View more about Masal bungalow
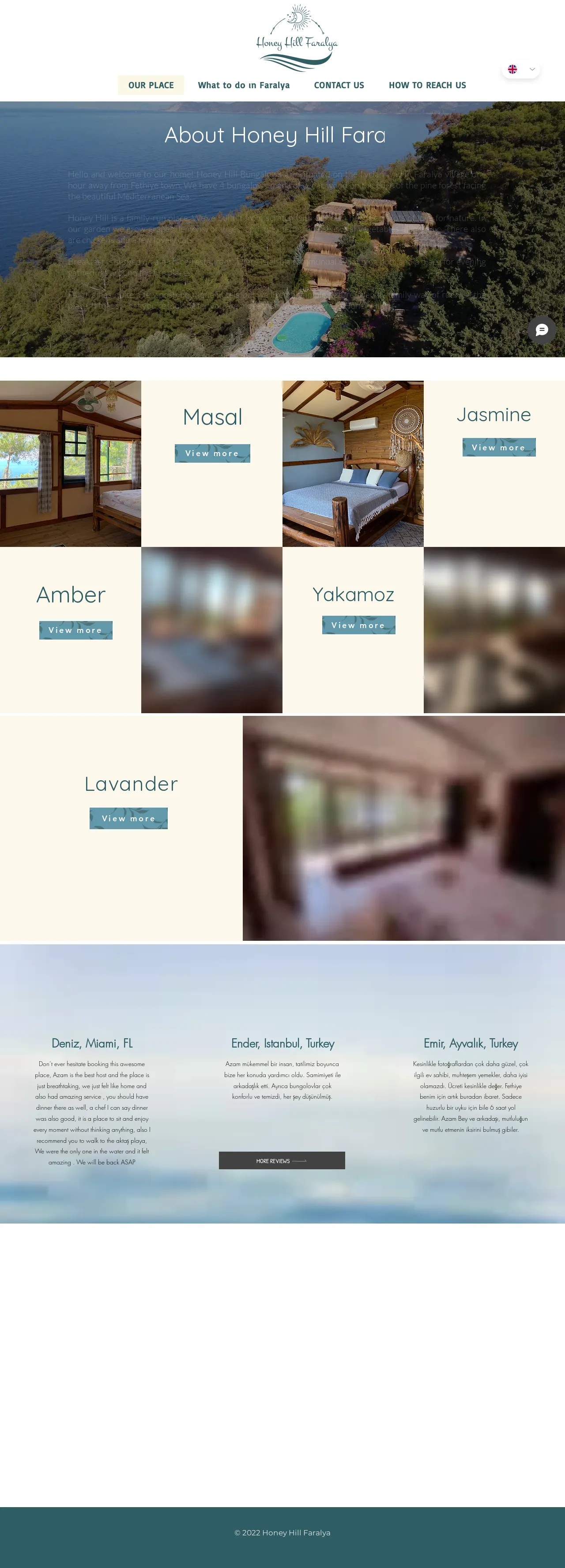 (x=212, y=453)
